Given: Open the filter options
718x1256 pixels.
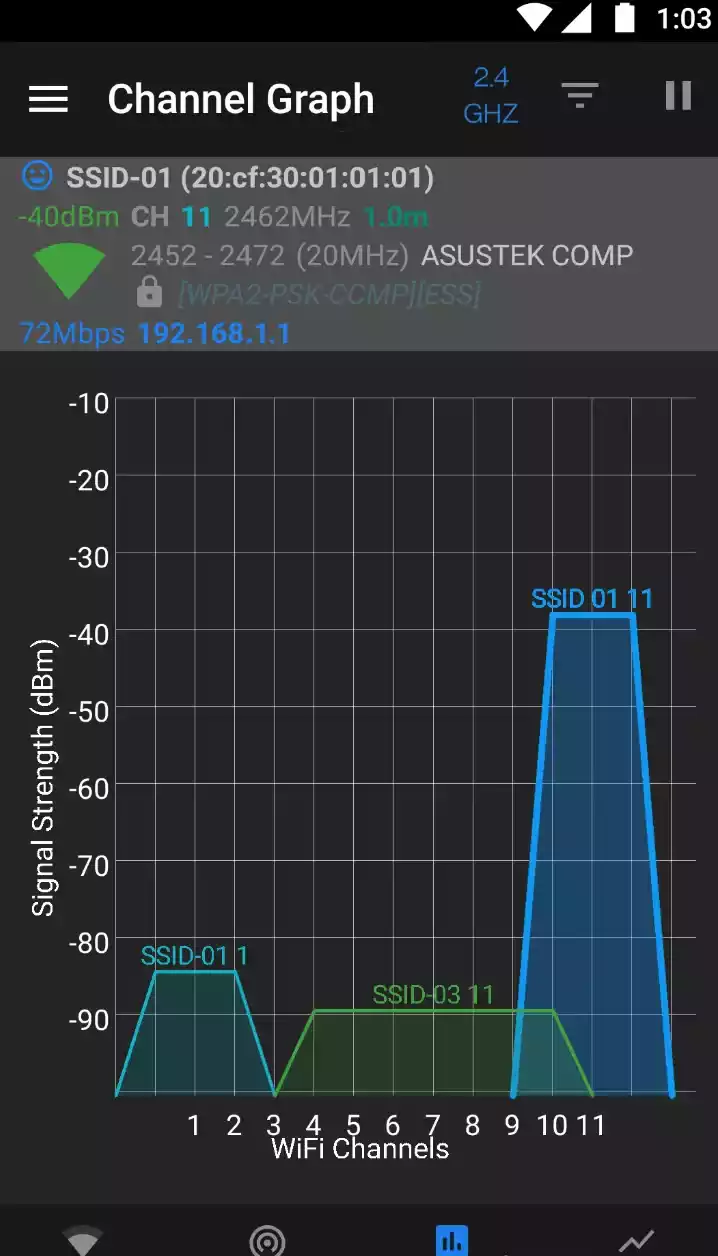Looking at the screenshot, I should tap(579, 96).
